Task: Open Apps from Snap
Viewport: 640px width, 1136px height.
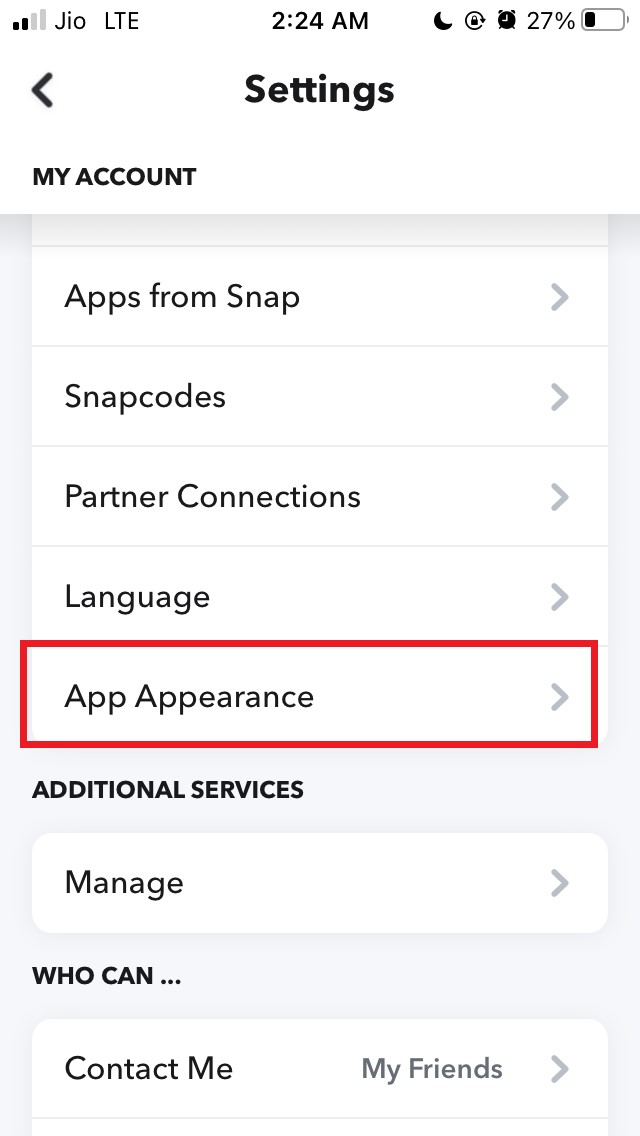Action: pyautogui.click(x=318, y=297)
